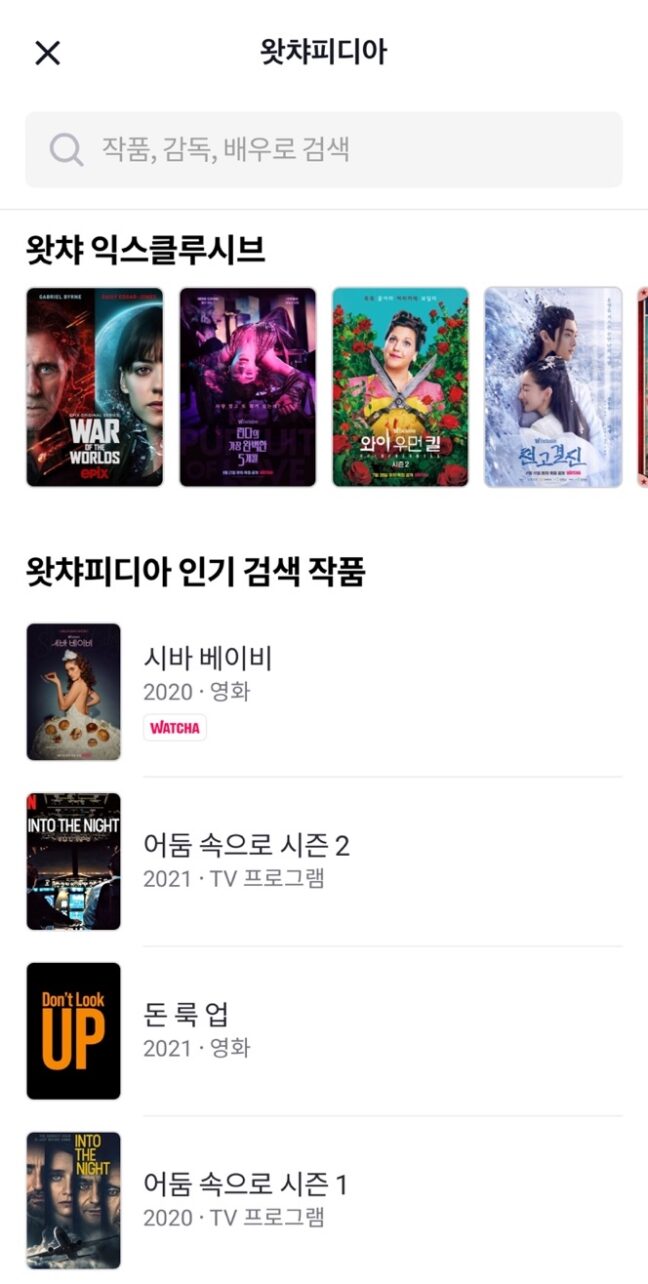Open the 와이 우먼 킬 poster

pyautogui.click(x=400, y=387)
